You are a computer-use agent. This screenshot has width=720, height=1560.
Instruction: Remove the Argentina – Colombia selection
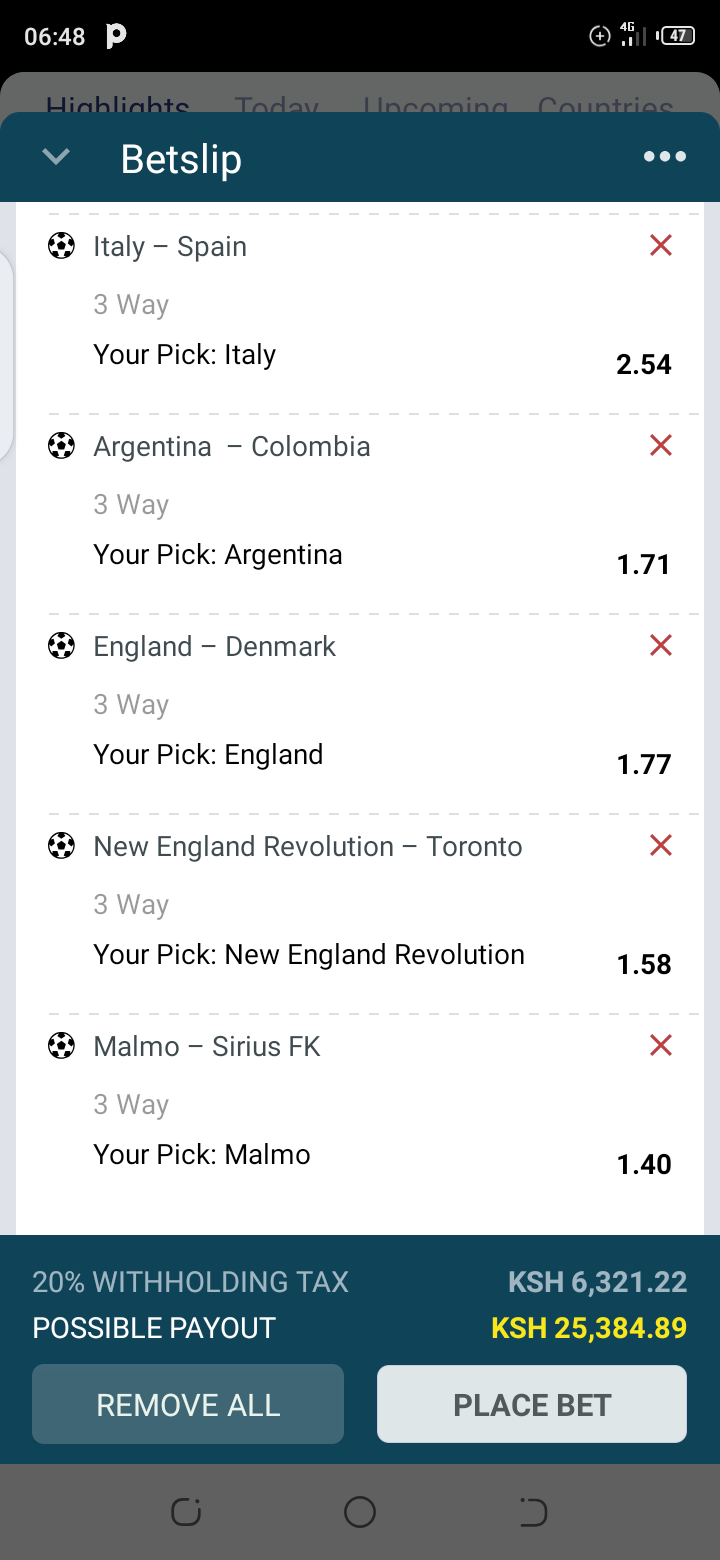[661, 445]
